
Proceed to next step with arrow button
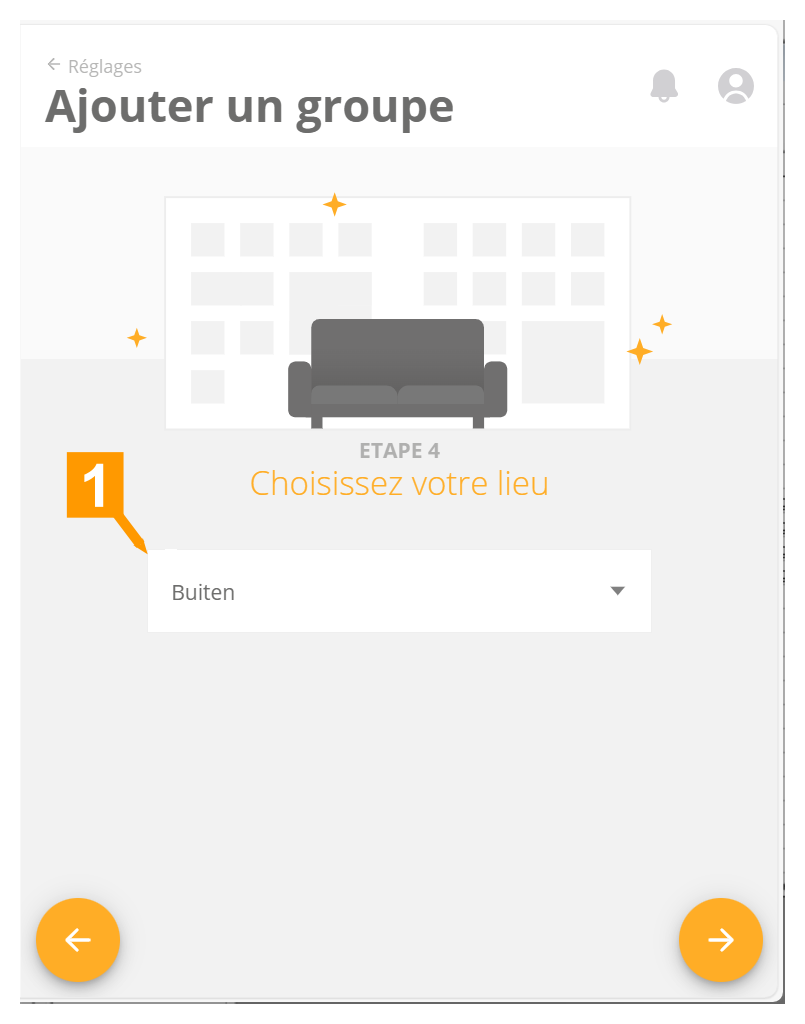coord(721,940)
